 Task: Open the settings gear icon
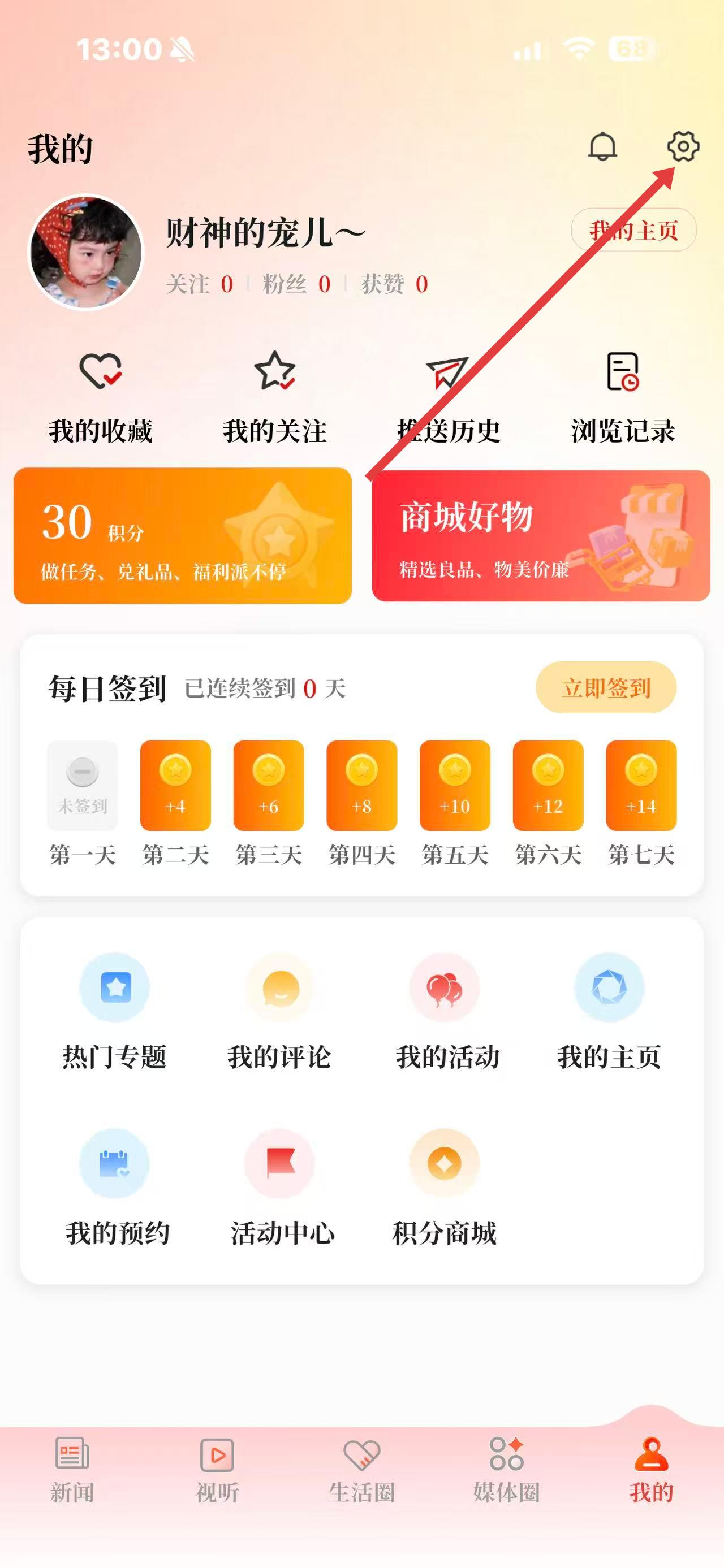683,147
